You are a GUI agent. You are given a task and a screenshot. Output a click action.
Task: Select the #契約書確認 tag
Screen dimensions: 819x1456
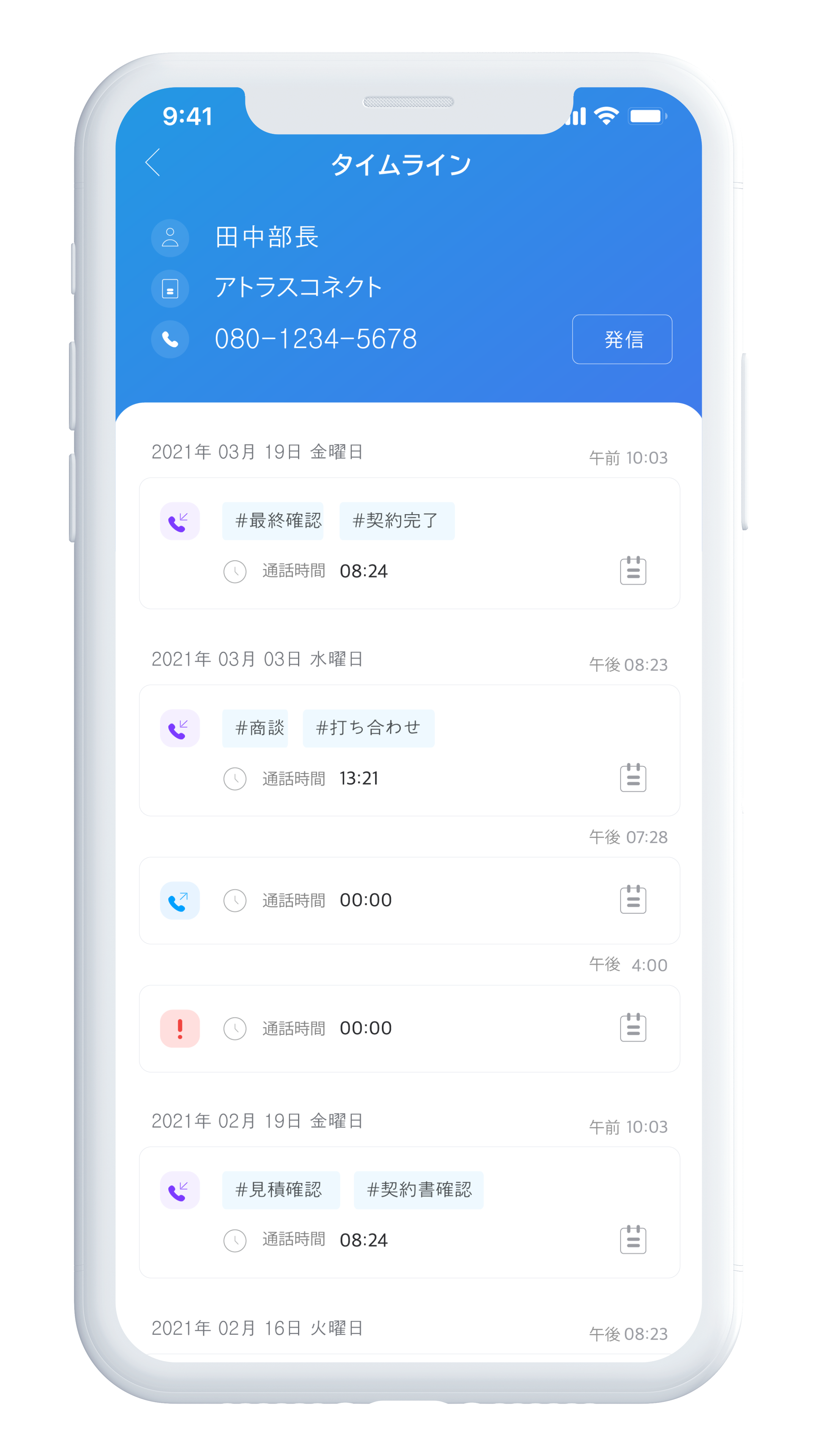[419, 1190]
